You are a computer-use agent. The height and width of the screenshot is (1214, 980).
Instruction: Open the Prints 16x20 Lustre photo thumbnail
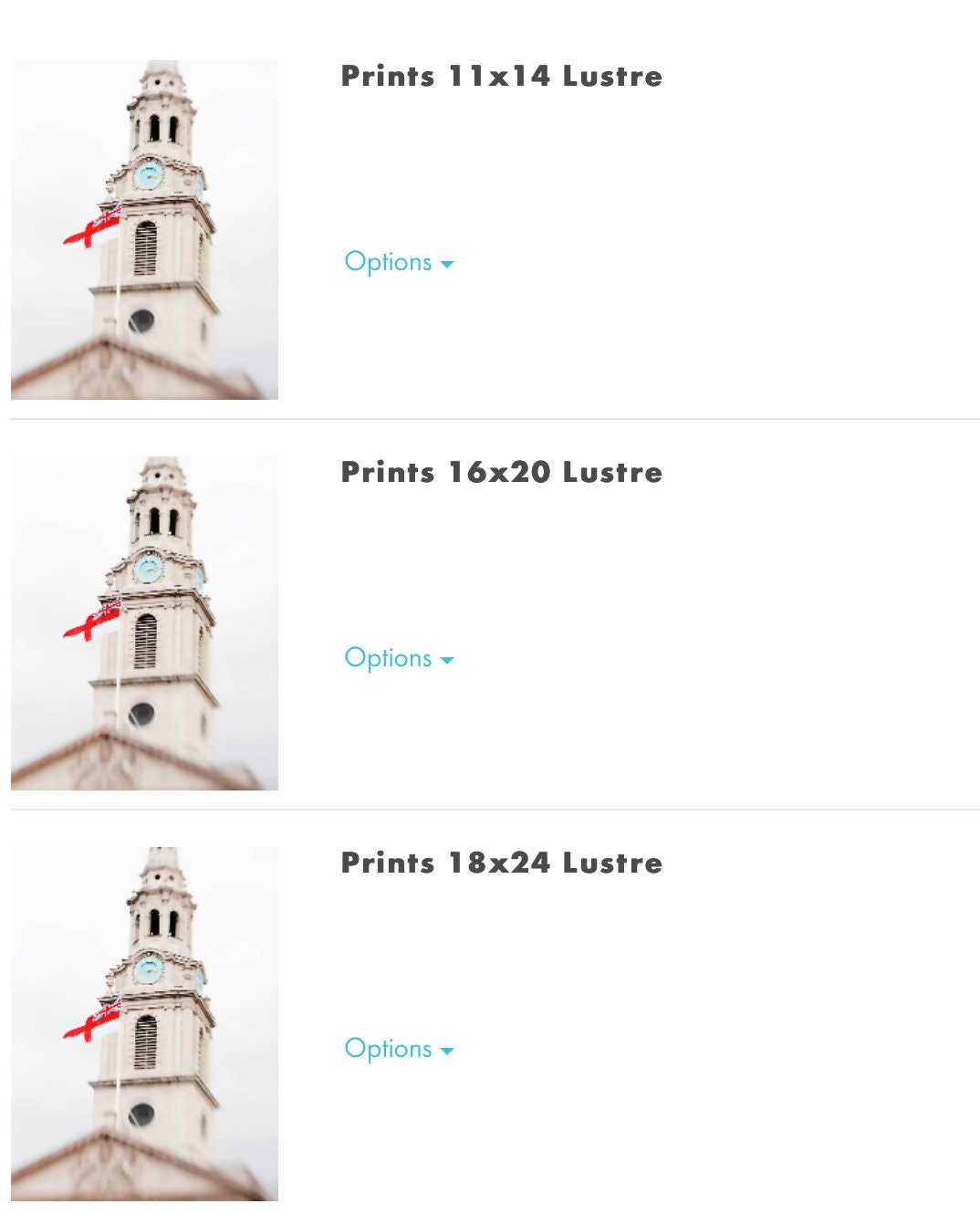click(144, 623)
